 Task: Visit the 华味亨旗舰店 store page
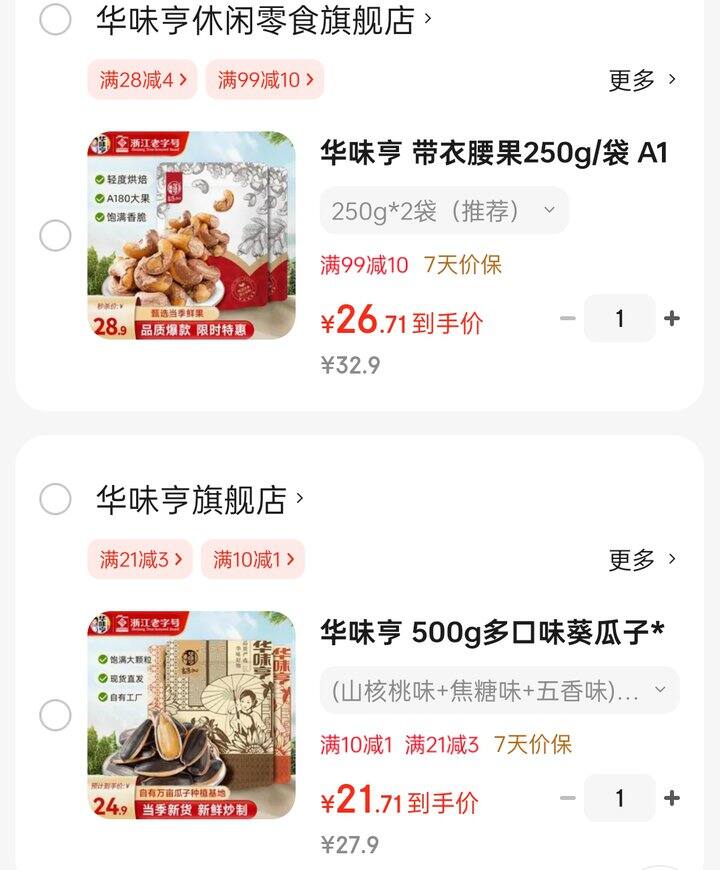tap(198, 500)
